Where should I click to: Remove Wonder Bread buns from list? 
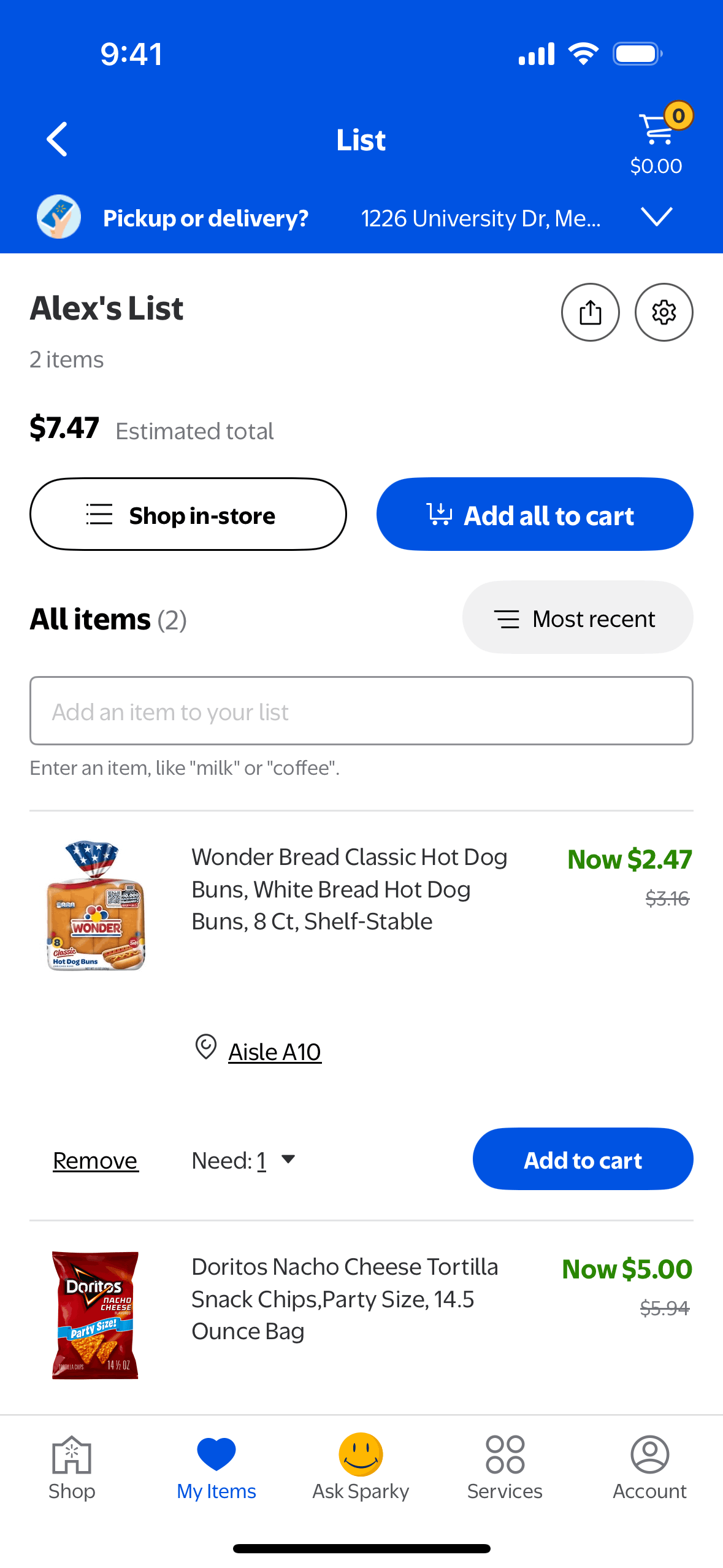tap(95, 1160)
